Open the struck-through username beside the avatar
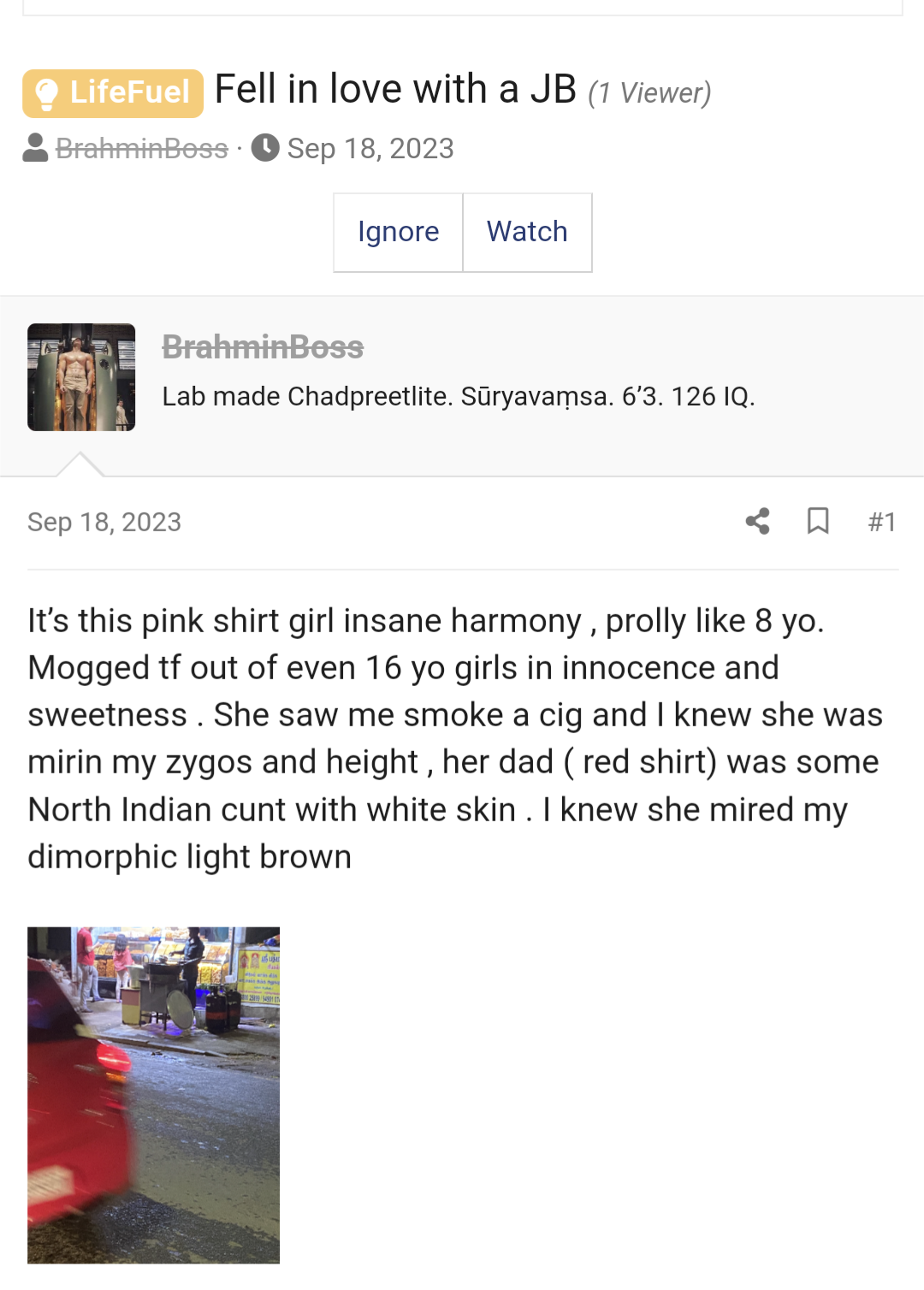This screenshot has width=924, height=1290. pyautogui.click(x=263, y=347)
